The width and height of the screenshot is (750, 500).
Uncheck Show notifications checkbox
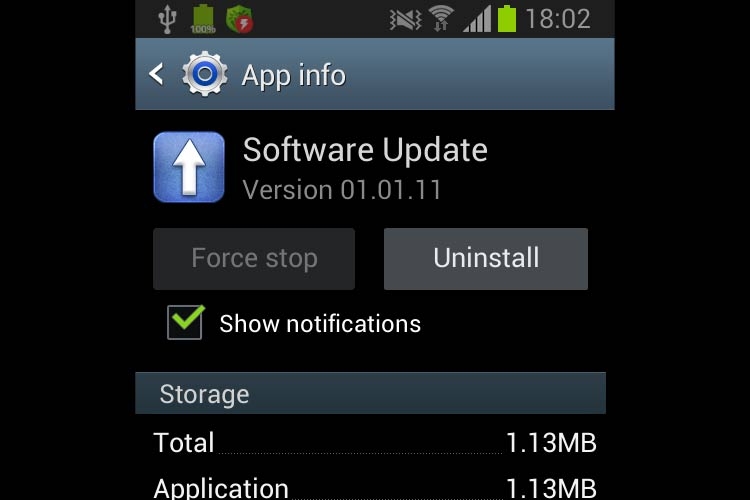(185, 323)
